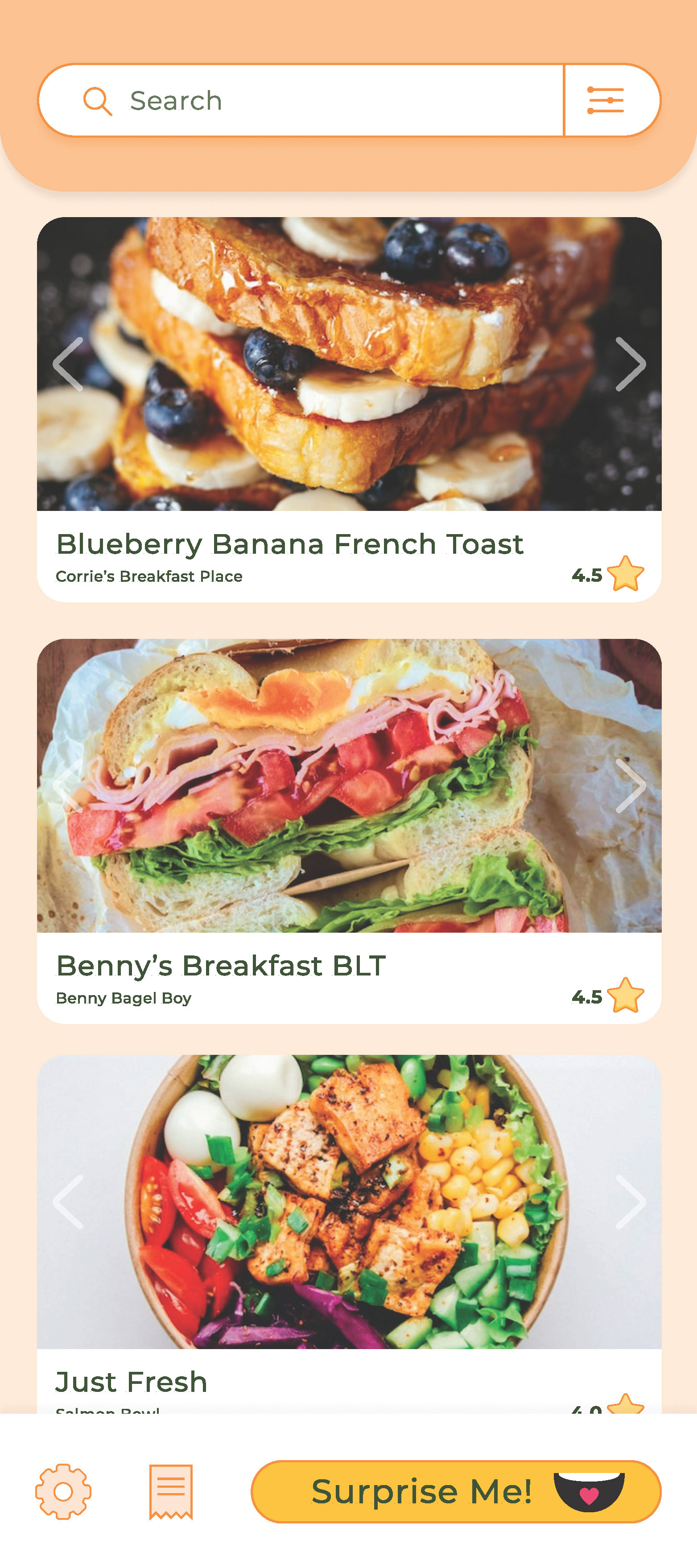
Task: Open the Benny's Breakfast BLT card
Action: 349,831
